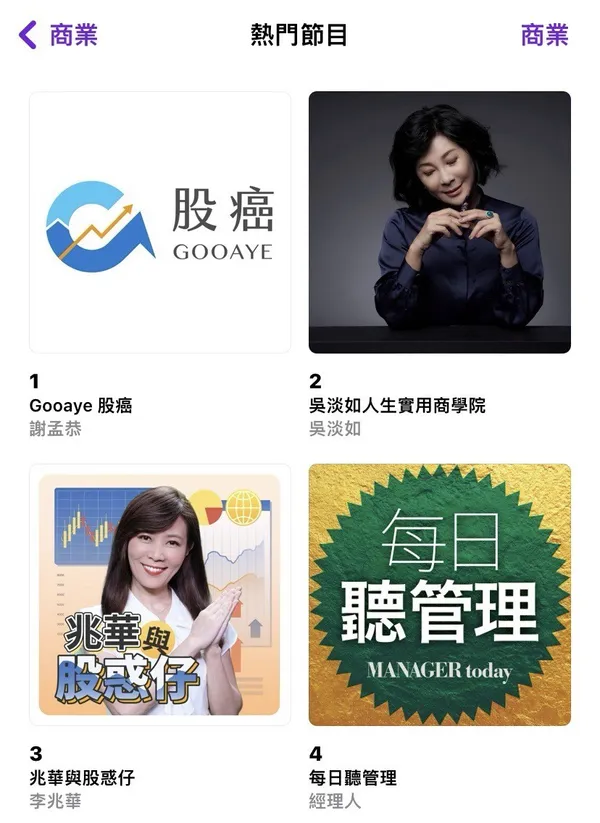
Task: Open 吳淡如人生實用商學院 podcast
Action: [x=439, y=223]
